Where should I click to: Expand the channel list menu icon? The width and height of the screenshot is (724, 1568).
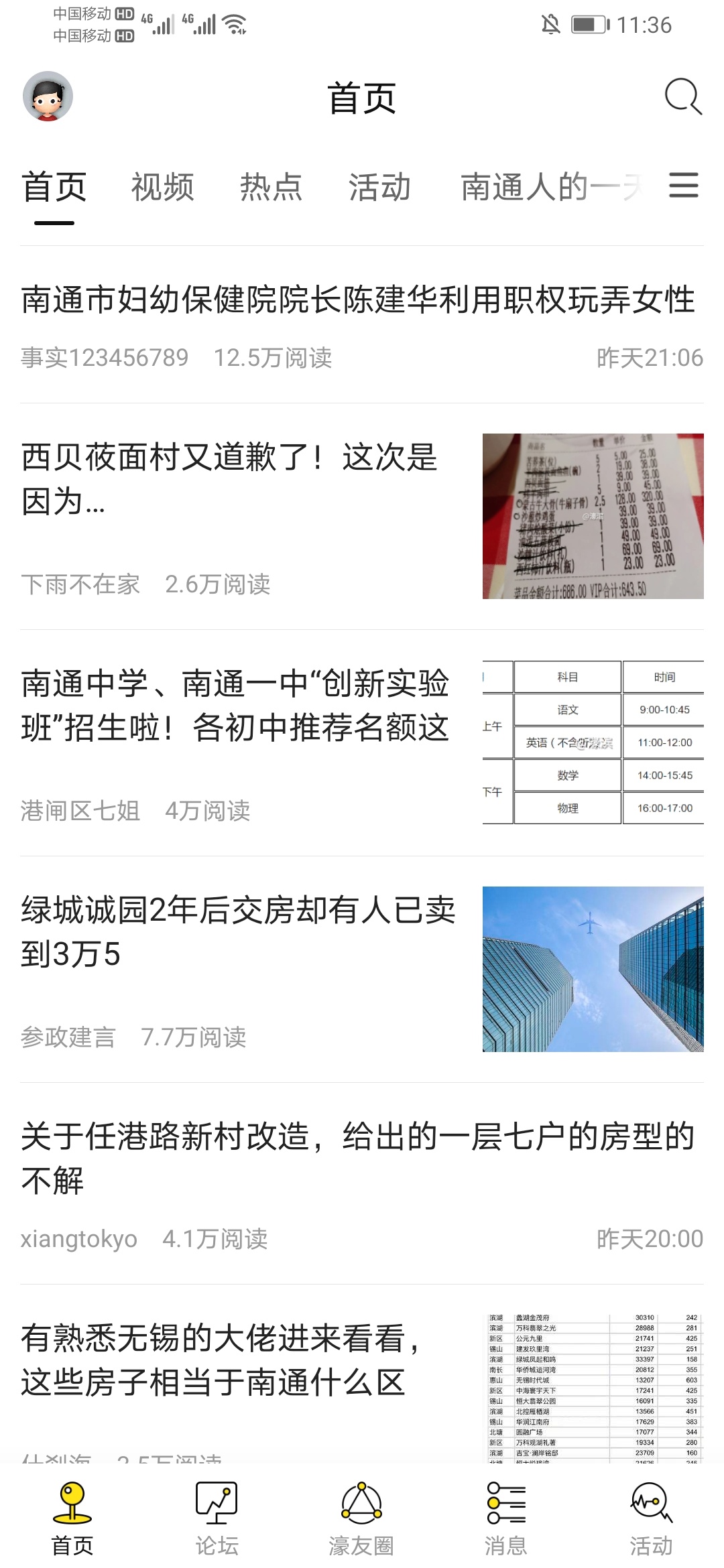[x=684, y=186]
